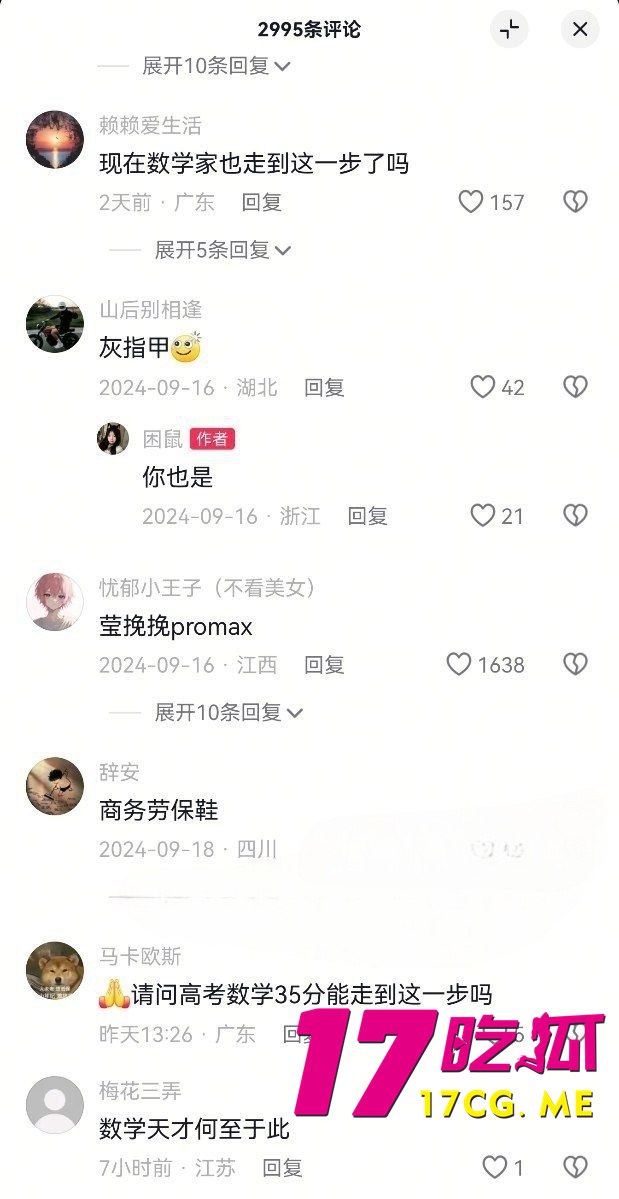619x1199 pixels.
Task: Collapse the comments panel to smaller size
Action: click(x=510, y=30)
